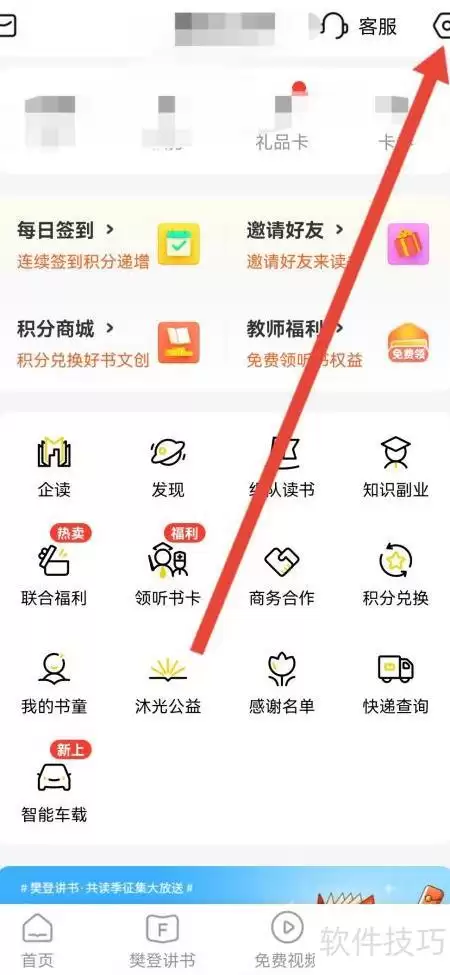Image resolution: width=450 pixels, height=975 pixels.
Task: Go to 积分商城 points mall
Action: [108, 342]
